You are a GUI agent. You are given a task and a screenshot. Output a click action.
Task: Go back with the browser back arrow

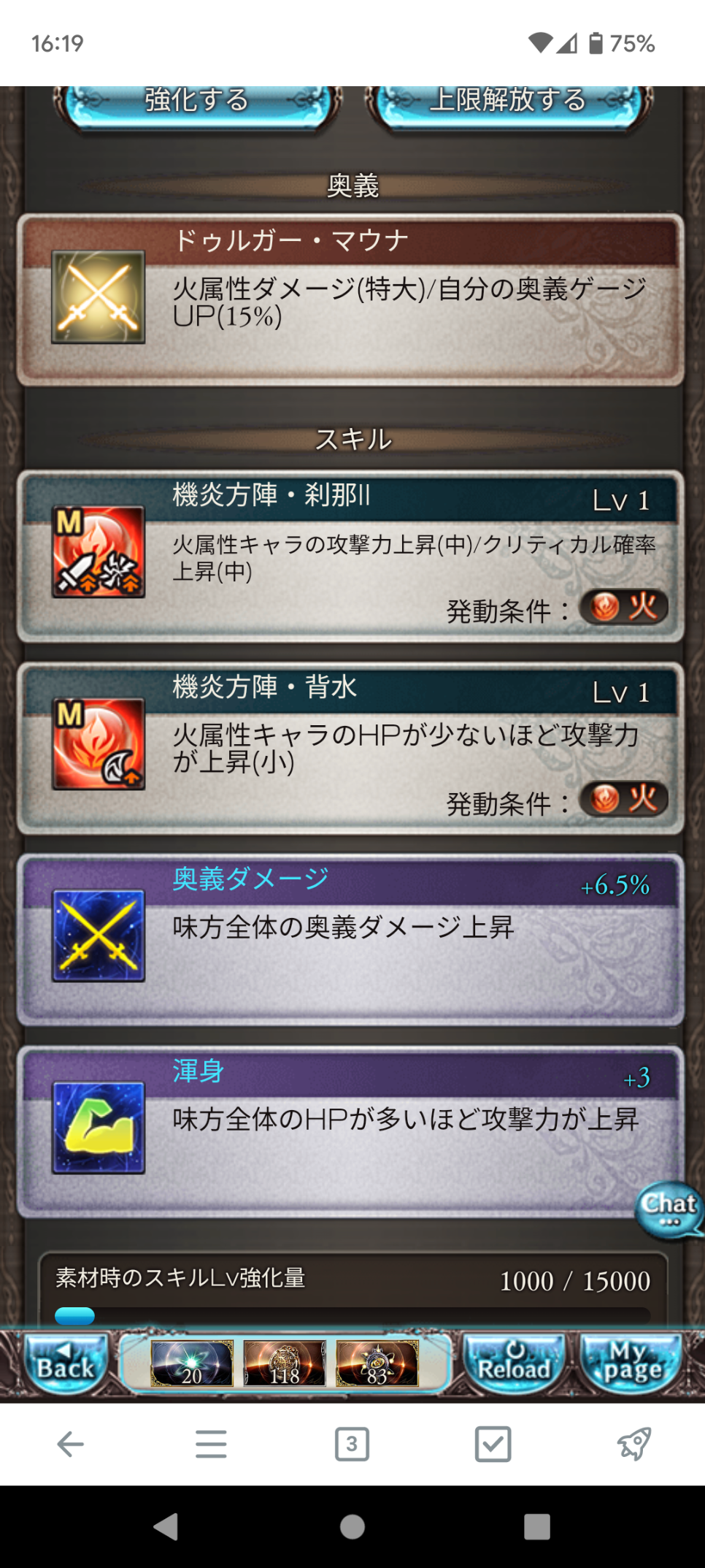[70, 1444]
